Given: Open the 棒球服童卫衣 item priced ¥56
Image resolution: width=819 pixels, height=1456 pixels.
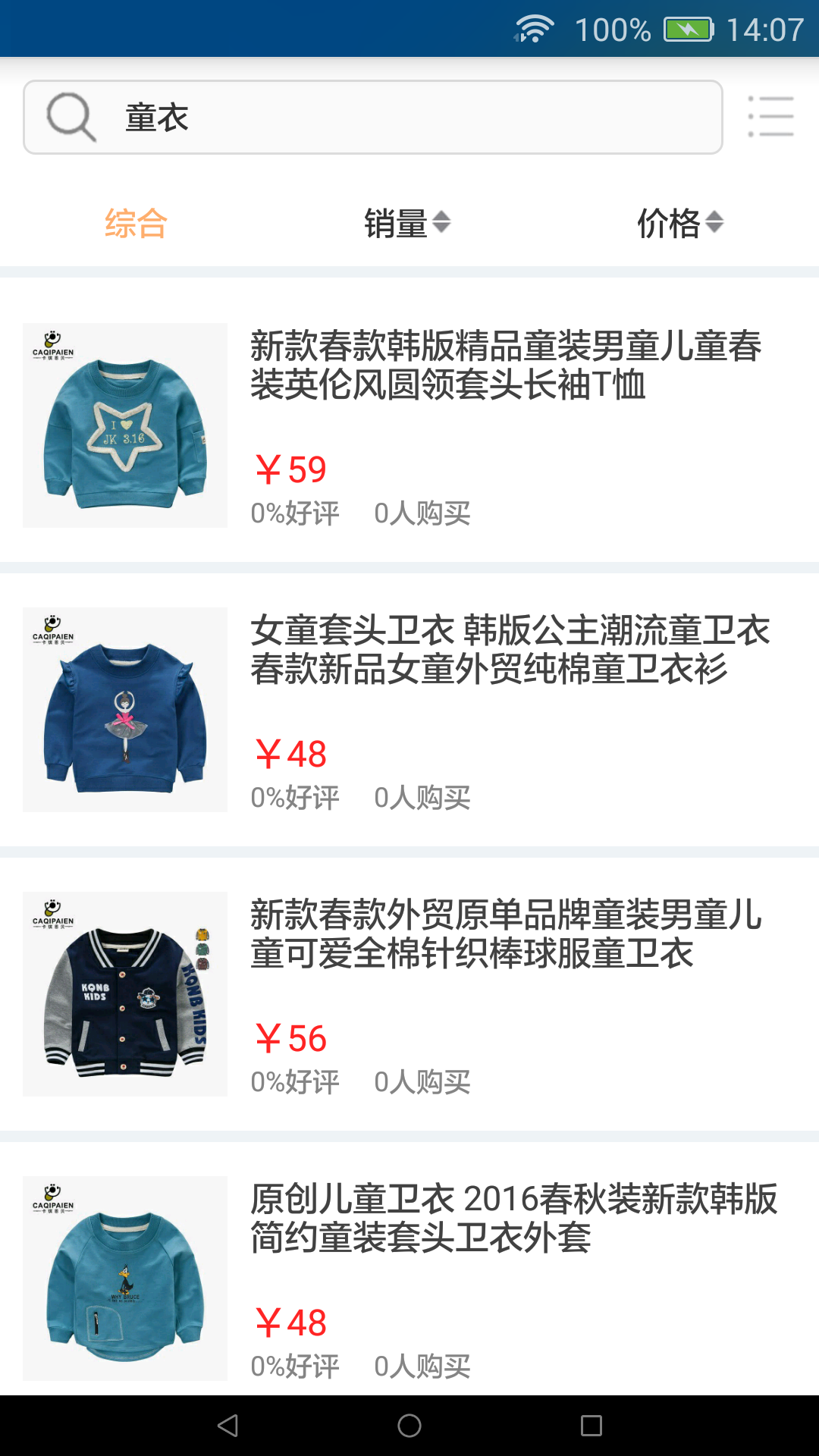Looking at the screenshot, I should click(409, 993).
